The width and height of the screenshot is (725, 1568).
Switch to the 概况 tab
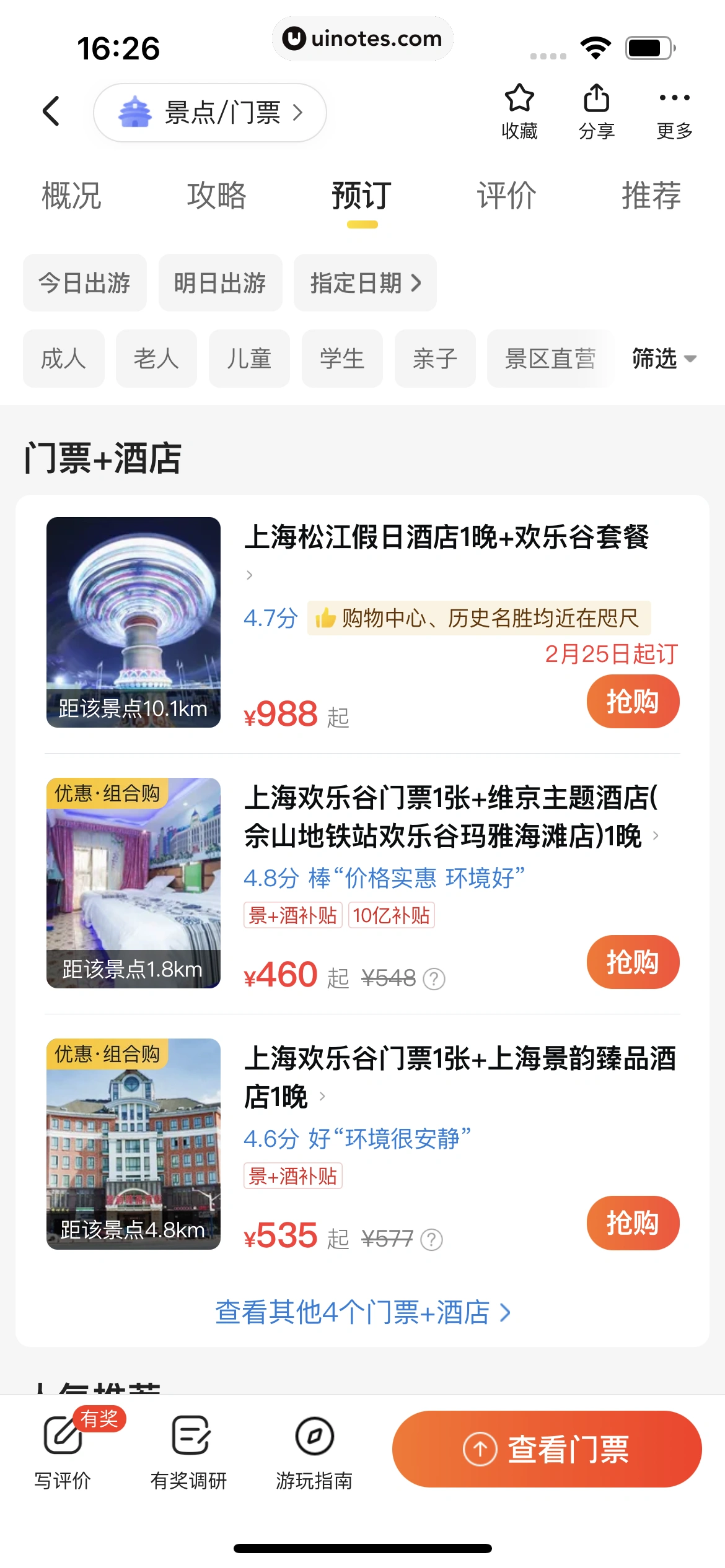[71, 196]
